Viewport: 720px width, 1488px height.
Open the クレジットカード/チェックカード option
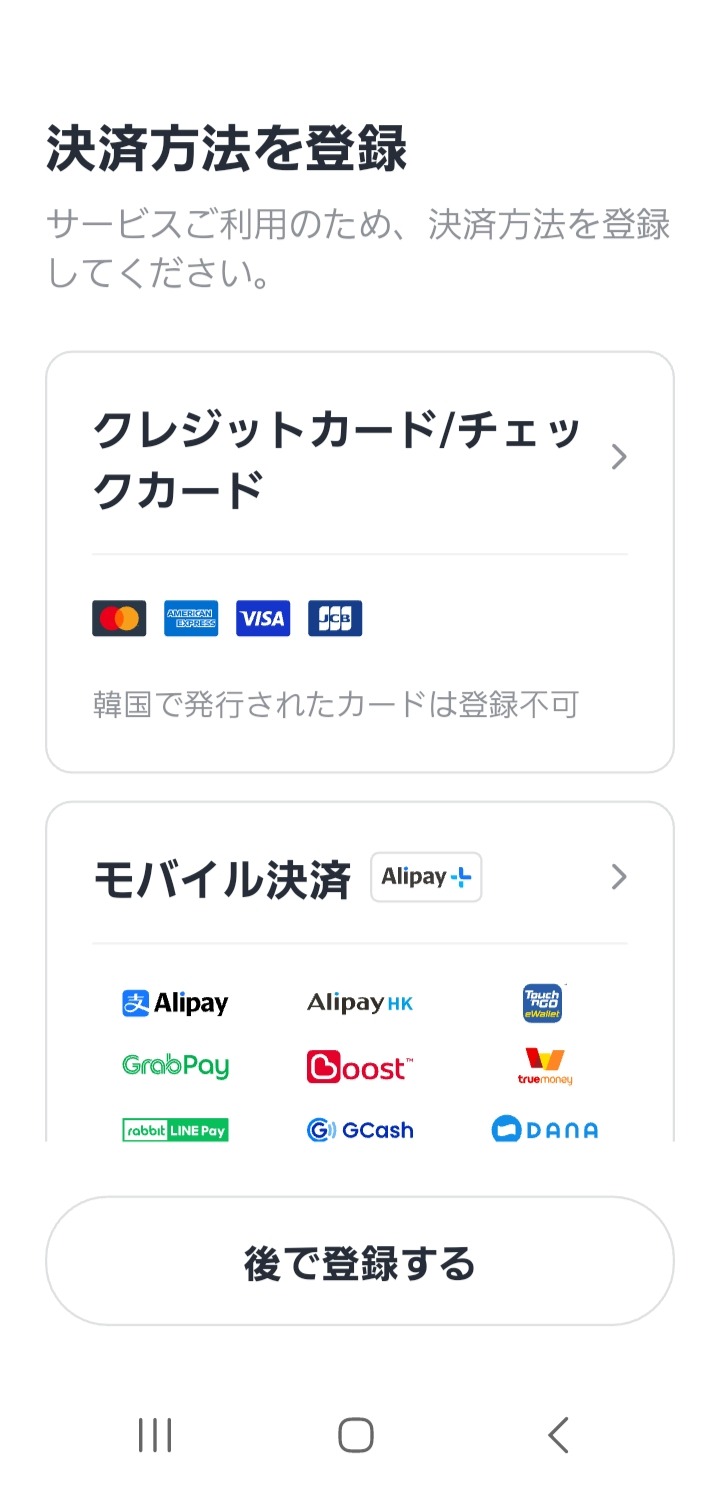360,457
